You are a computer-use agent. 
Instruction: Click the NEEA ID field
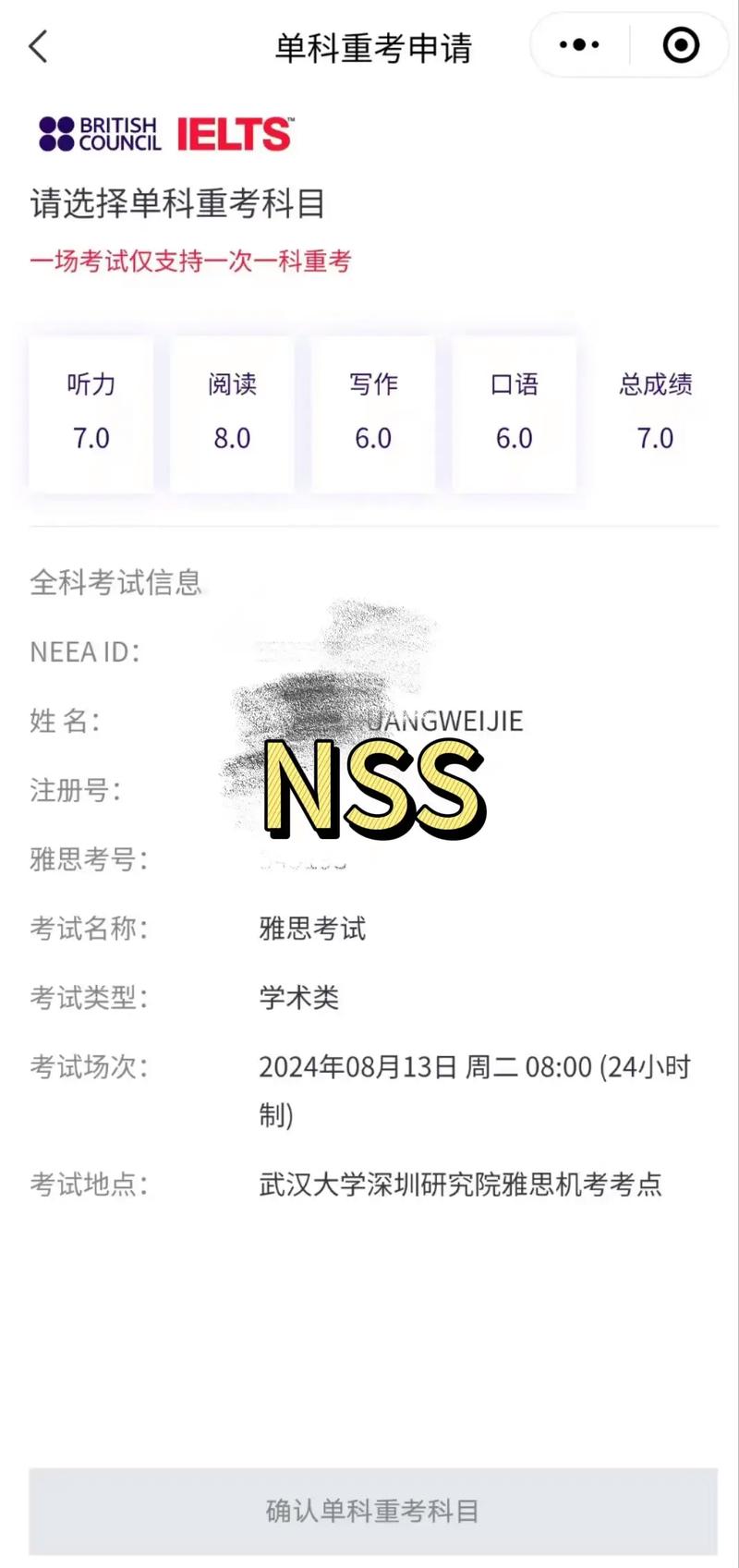point(89,652)
